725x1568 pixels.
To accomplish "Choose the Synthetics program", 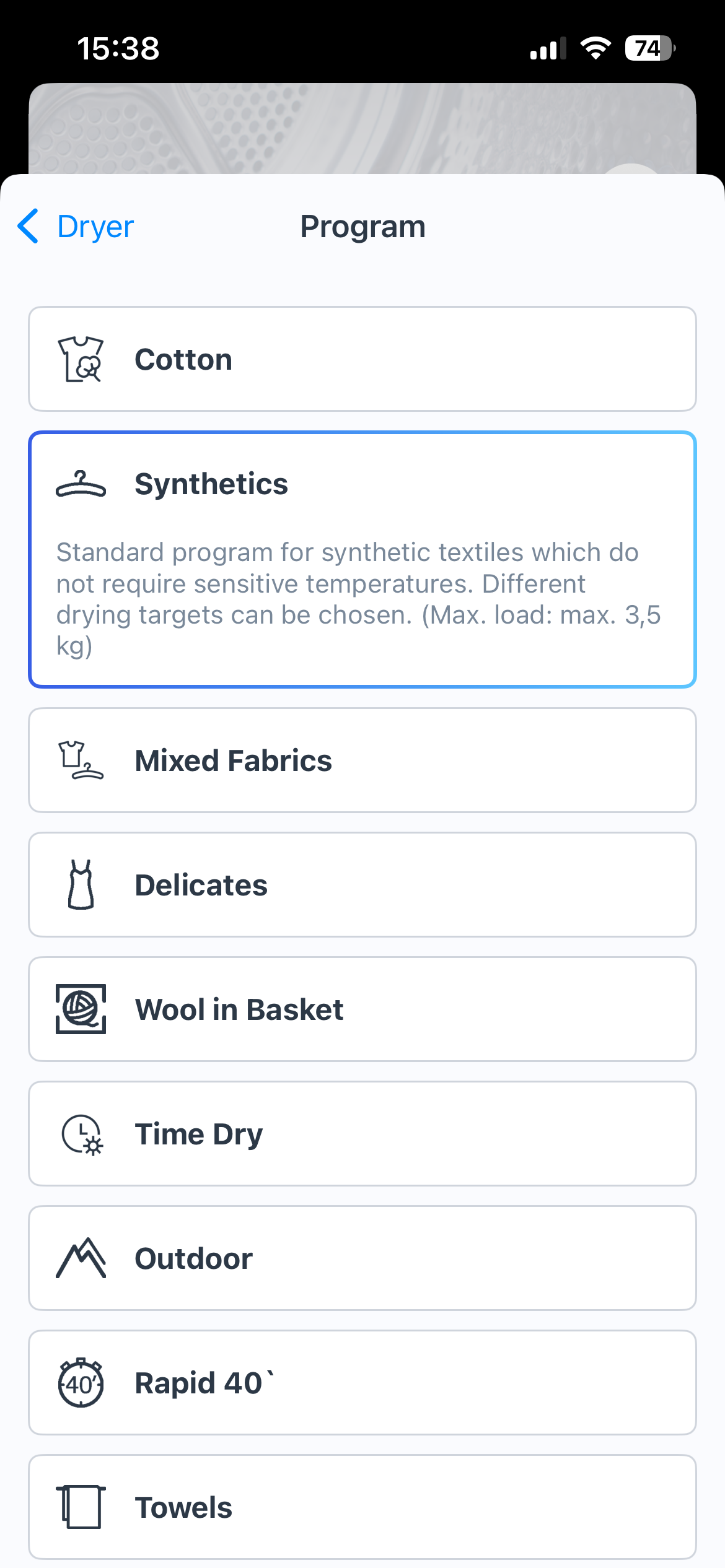I will pos(362,484).
